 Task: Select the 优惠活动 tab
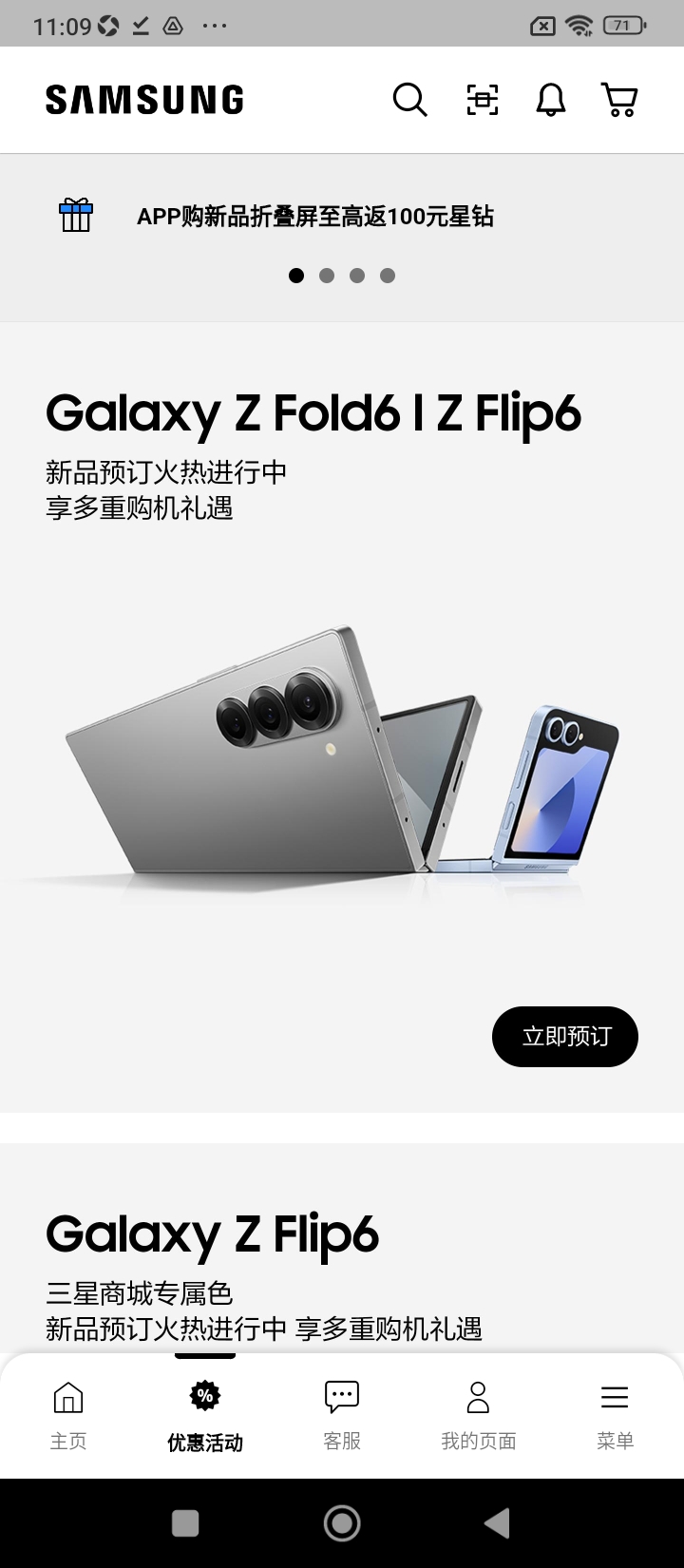pos(205,1416)
